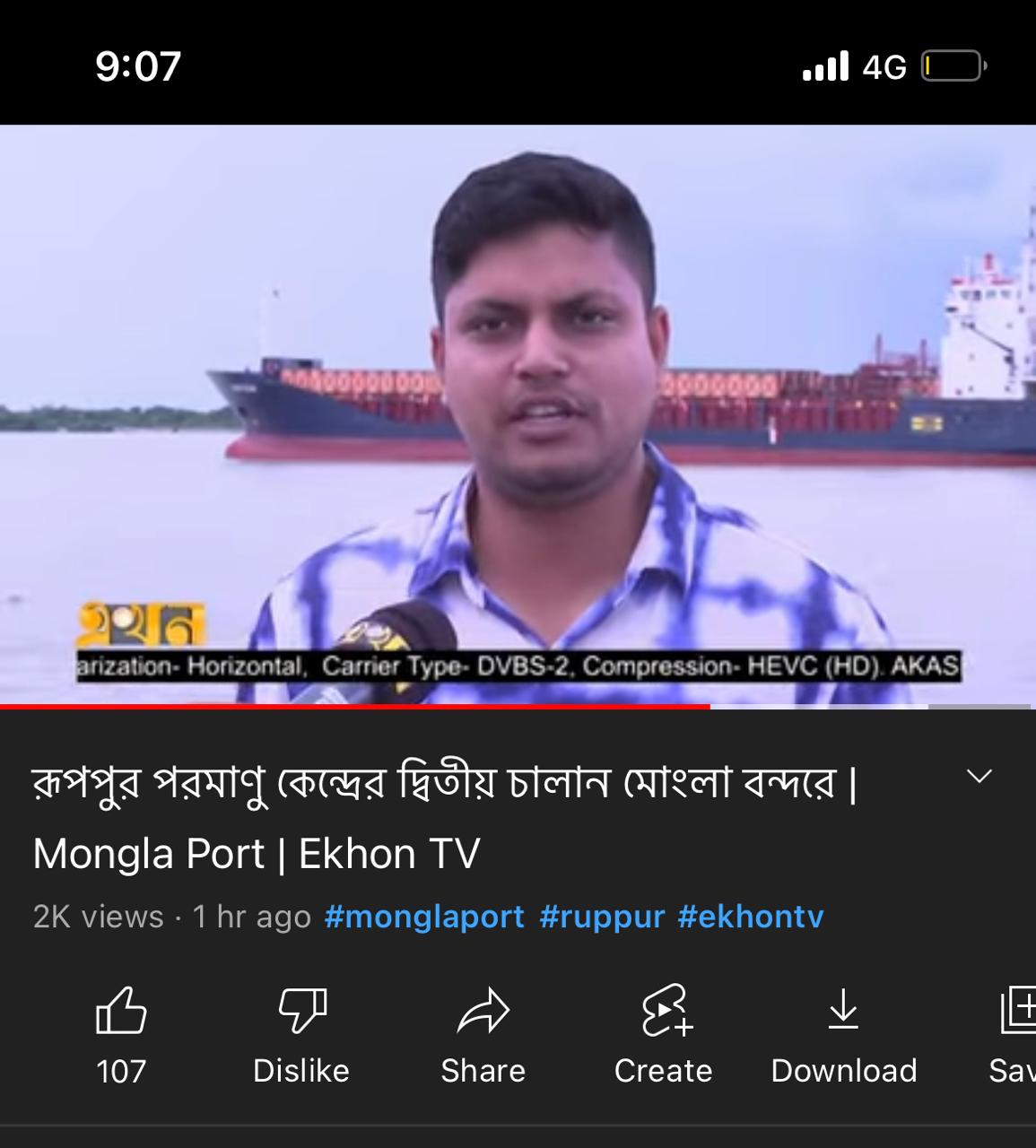The image size is (1036, 1148).
Task: Open the #ekhontv hashtag
Action: [x=751, y=917]
